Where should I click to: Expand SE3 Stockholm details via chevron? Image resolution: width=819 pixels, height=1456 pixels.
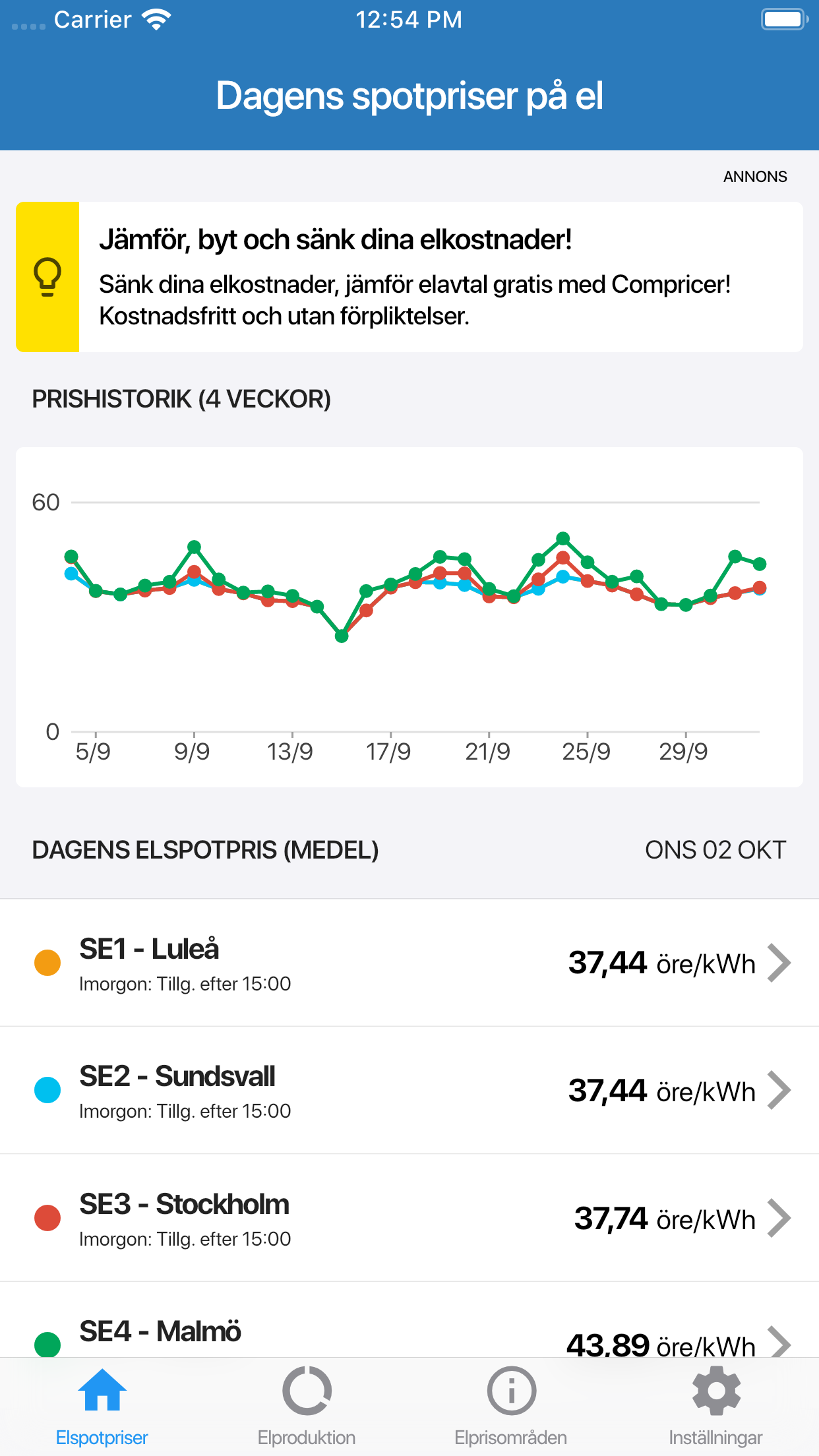[780, 1218]
